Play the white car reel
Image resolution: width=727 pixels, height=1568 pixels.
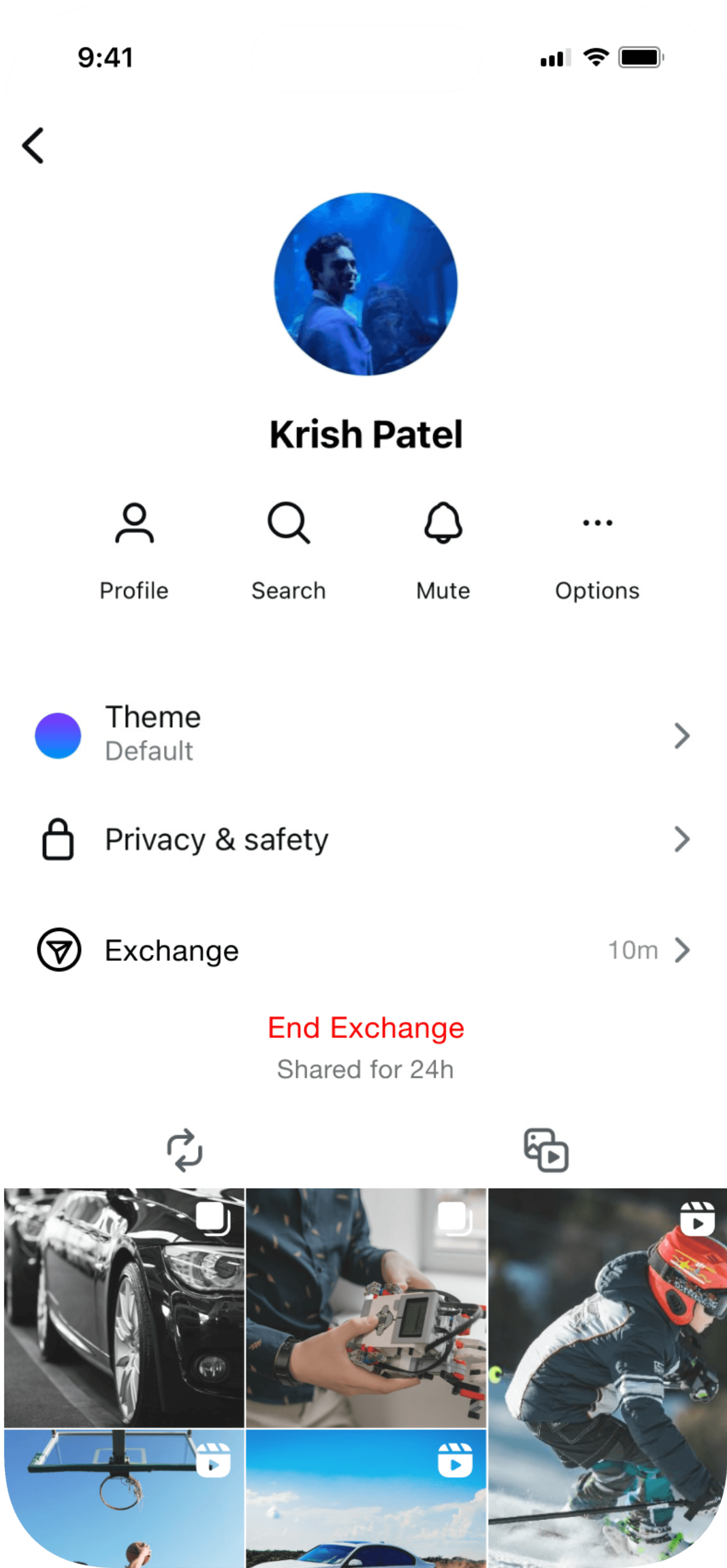pos(366,1497)
